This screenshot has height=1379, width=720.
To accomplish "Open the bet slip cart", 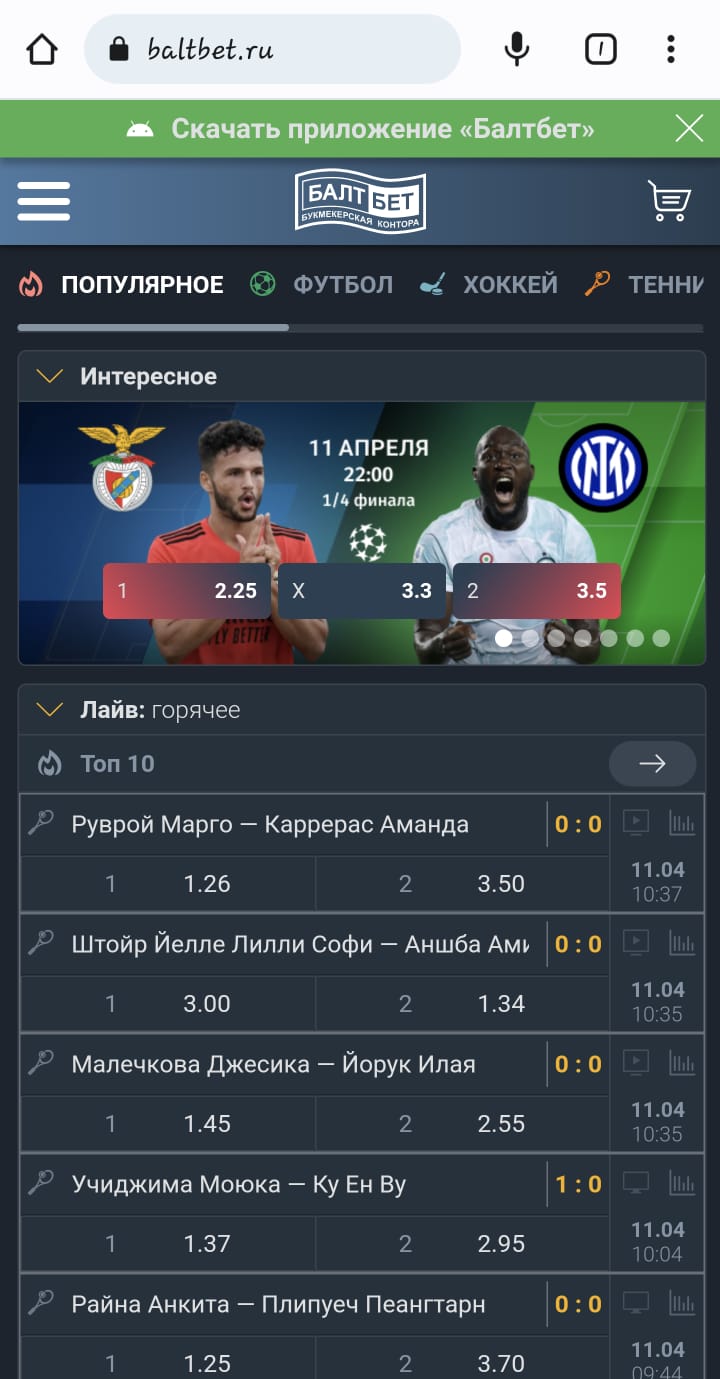I will coord(668,201).
